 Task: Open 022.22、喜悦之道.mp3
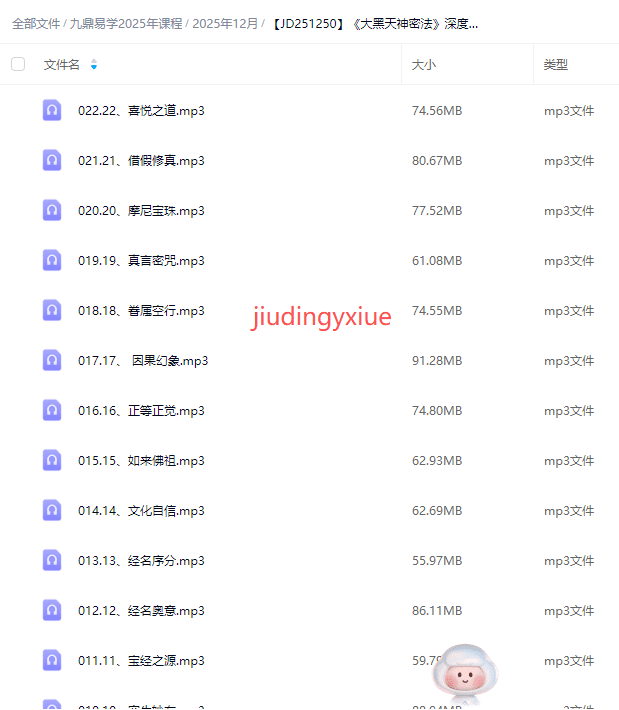pyautogui.click(x=141, y=111)
